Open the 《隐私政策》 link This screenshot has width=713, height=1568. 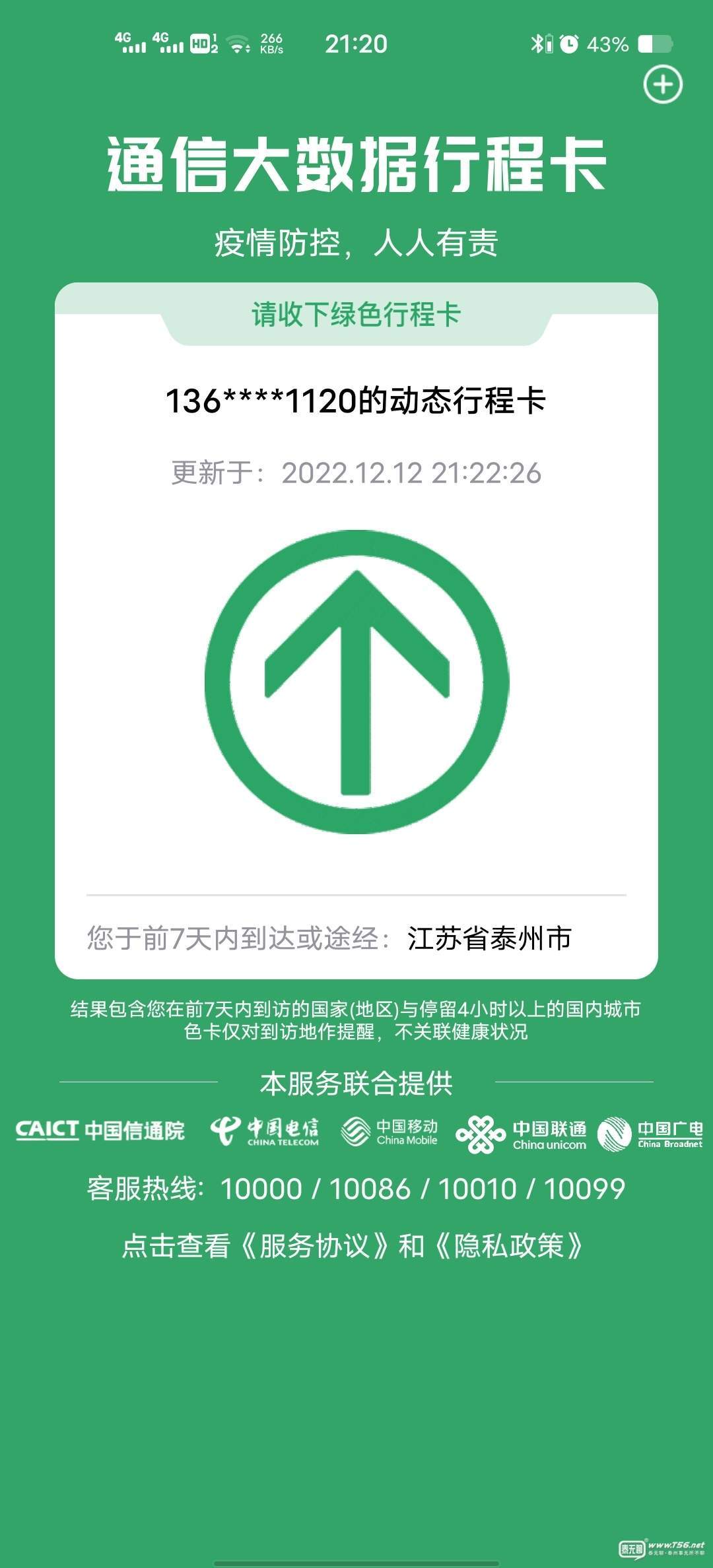click(508, 1246)
